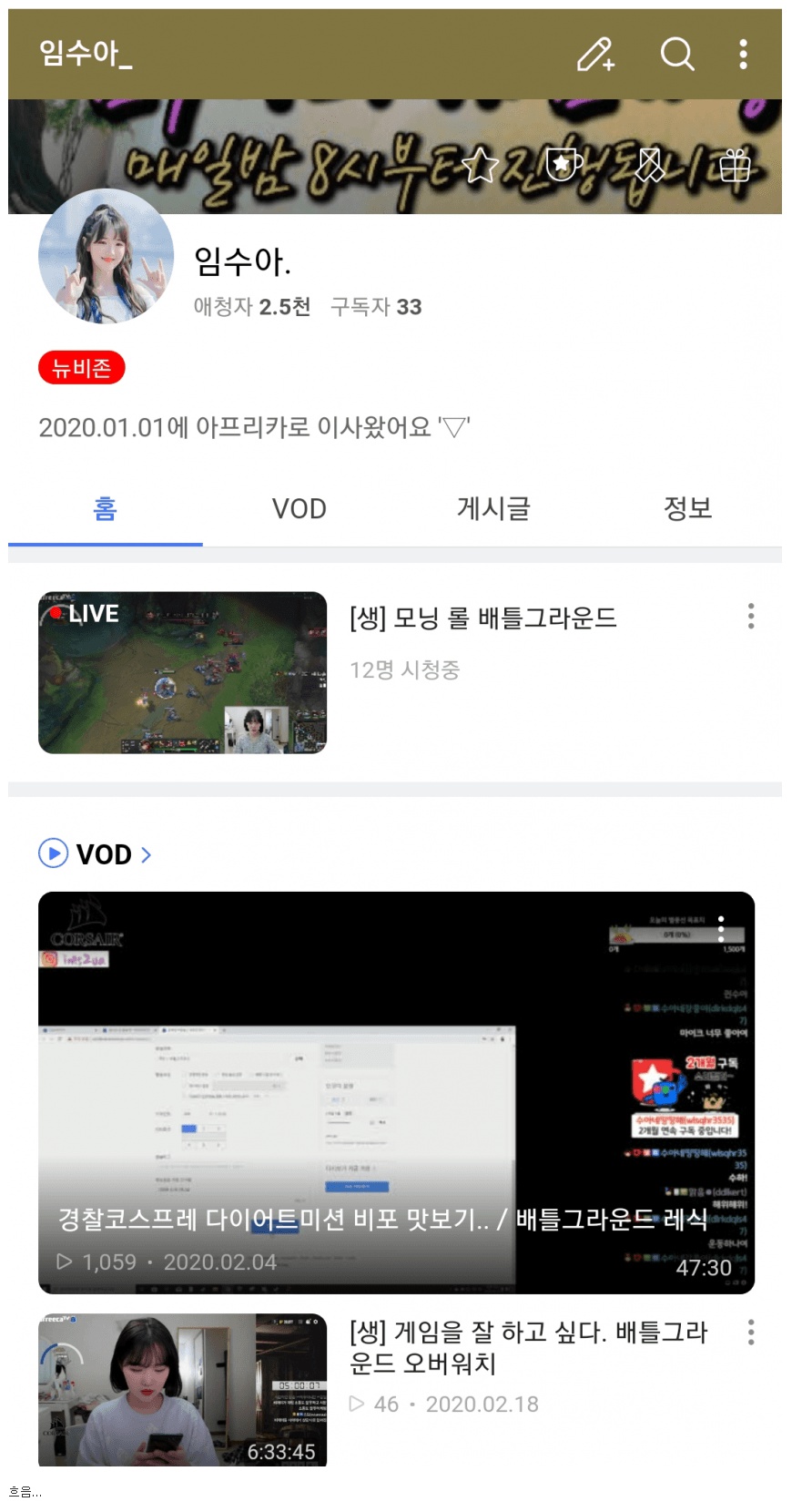Switch to the 정보 tab
This screenshot has width=792, height=1512.
click(687, 508)
